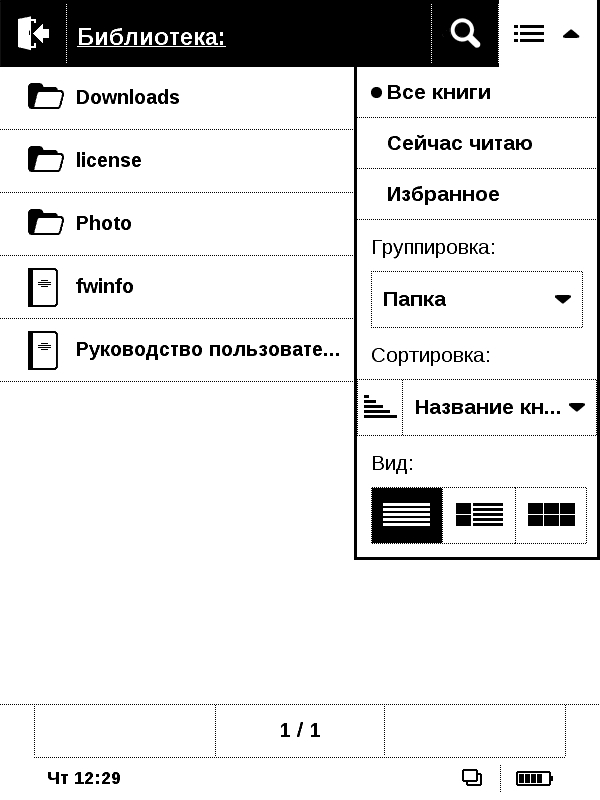This screenshot has height=800, width=600.
Task: Switch to simple list view
Action: coord(407,515)
